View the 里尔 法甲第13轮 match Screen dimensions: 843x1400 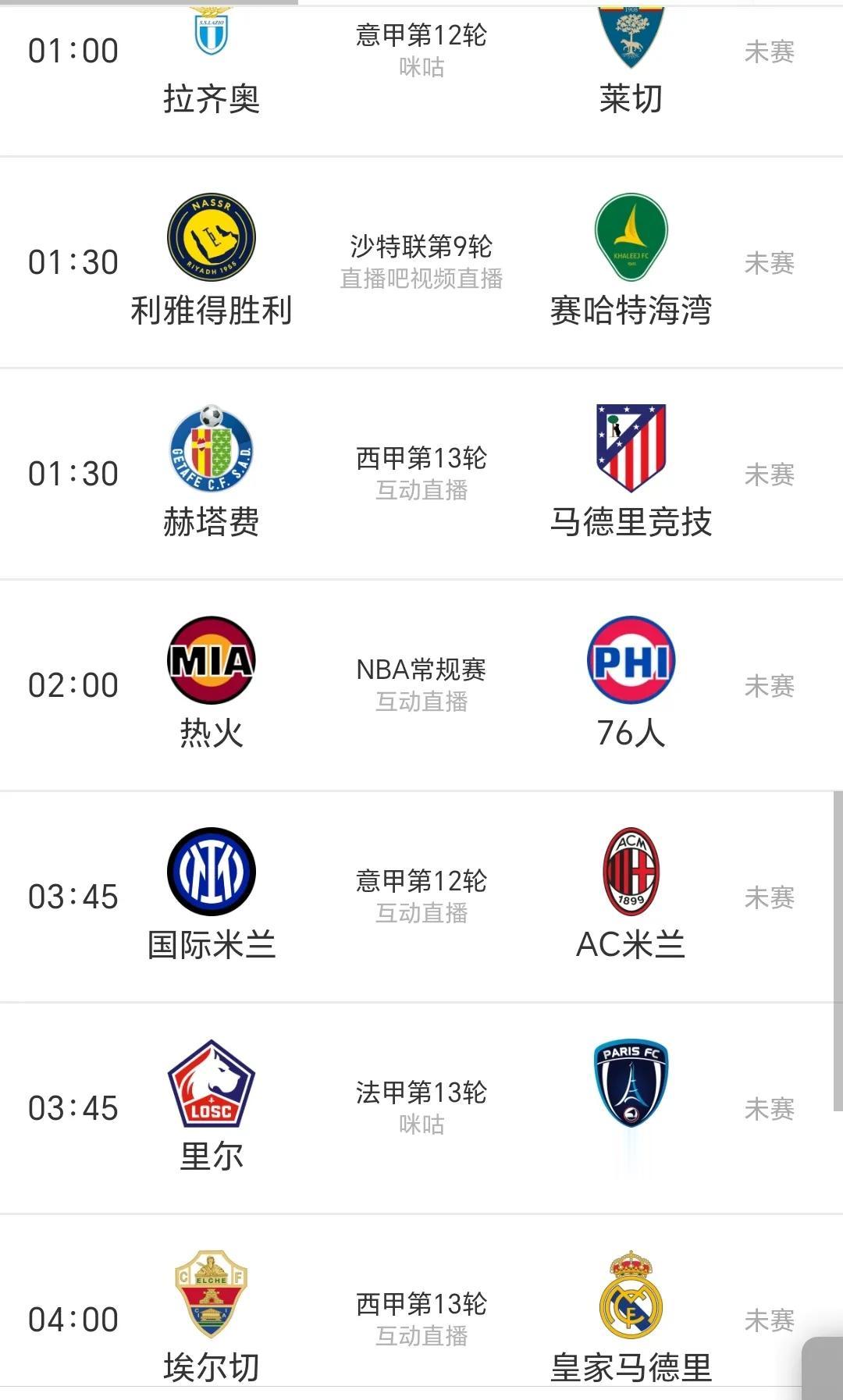421,1108
